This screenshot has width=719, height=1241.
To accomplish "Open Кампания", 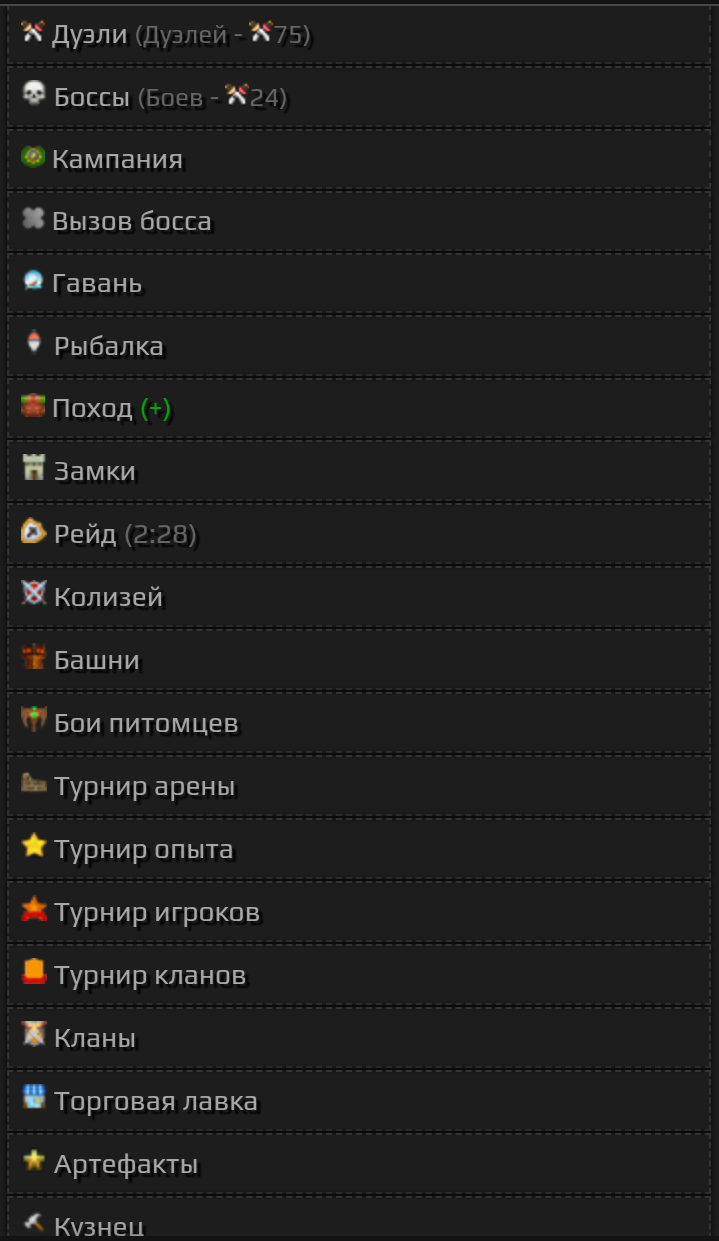I will tap(117, 160).
